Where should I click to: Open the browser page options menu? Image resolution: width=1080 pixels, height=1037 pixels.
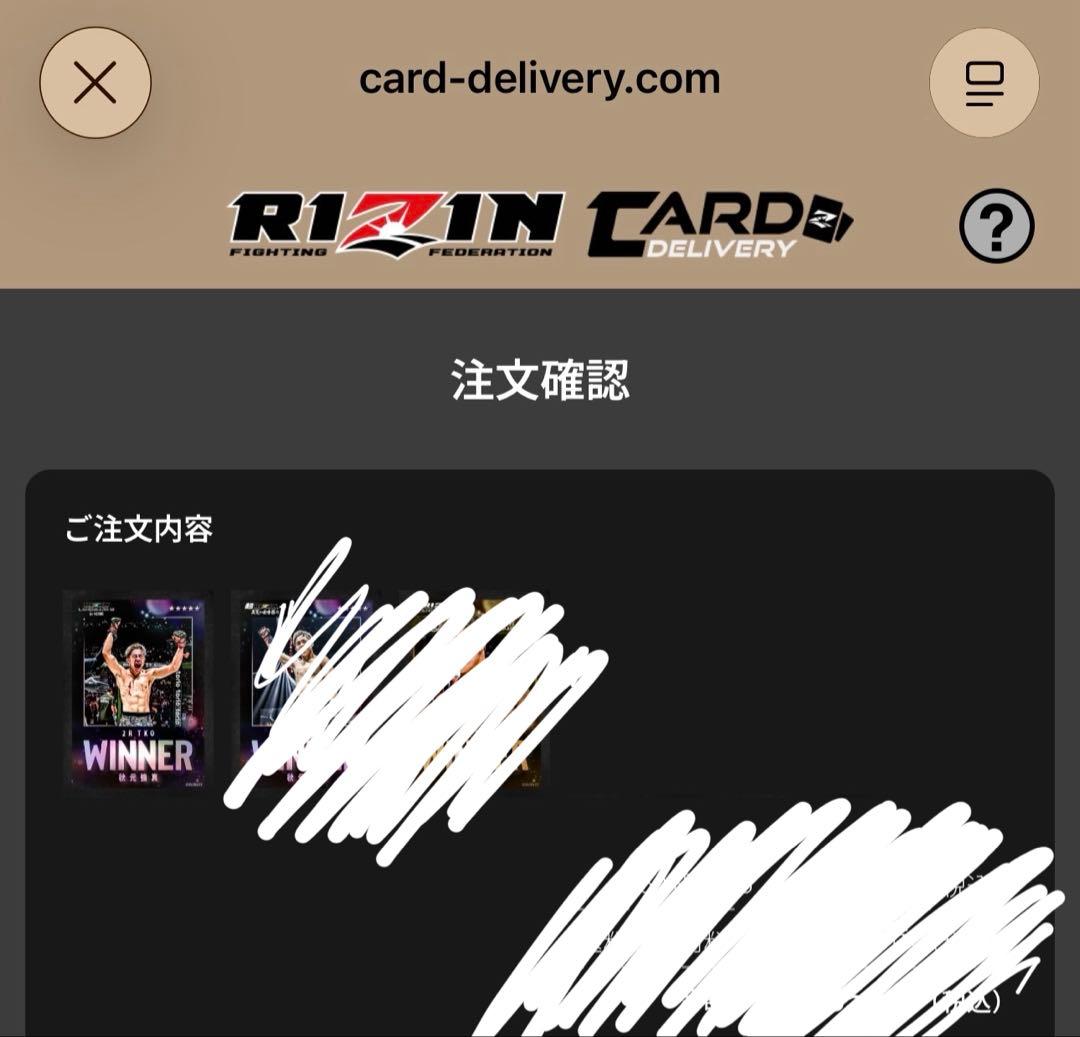coord(984,83)
